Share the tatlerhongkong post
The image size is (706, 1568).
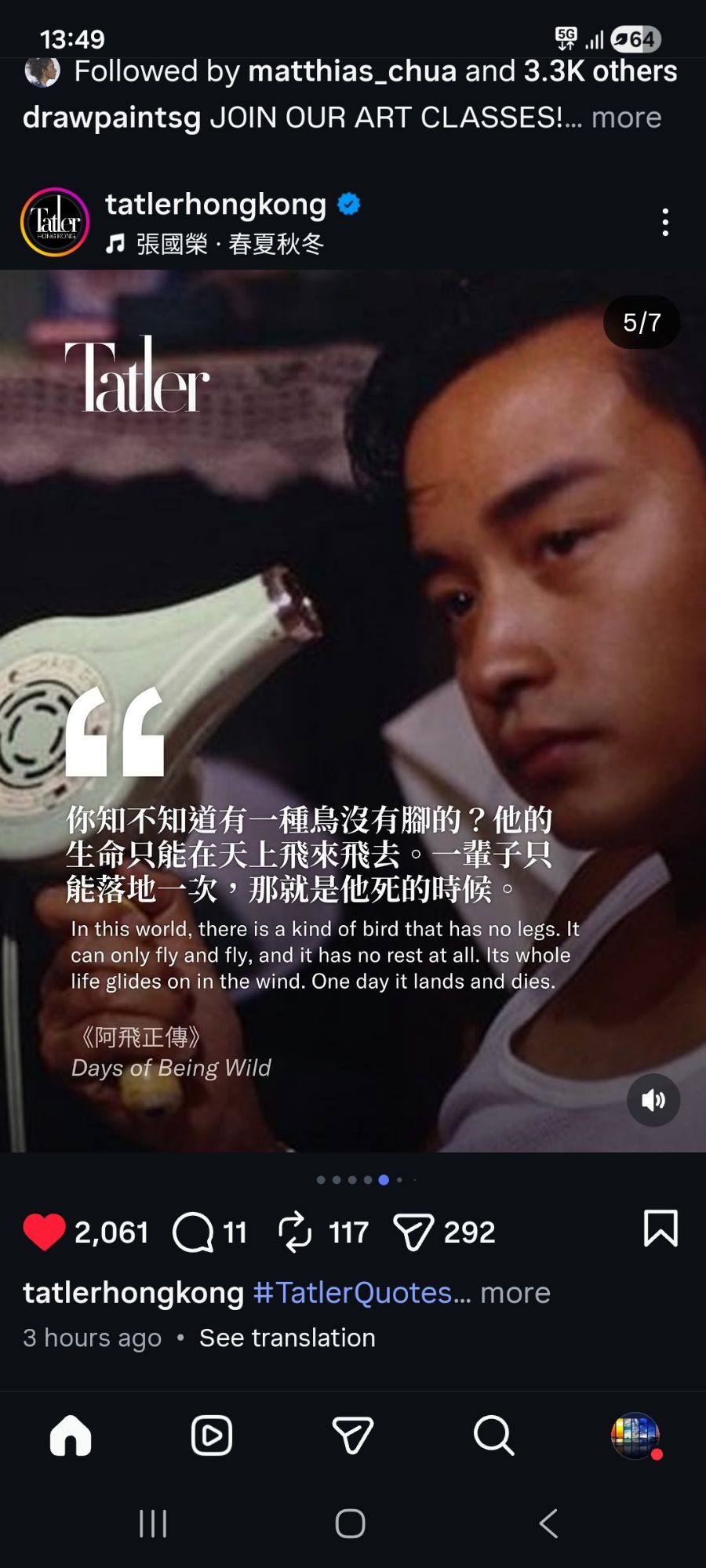click(413, 1232)
